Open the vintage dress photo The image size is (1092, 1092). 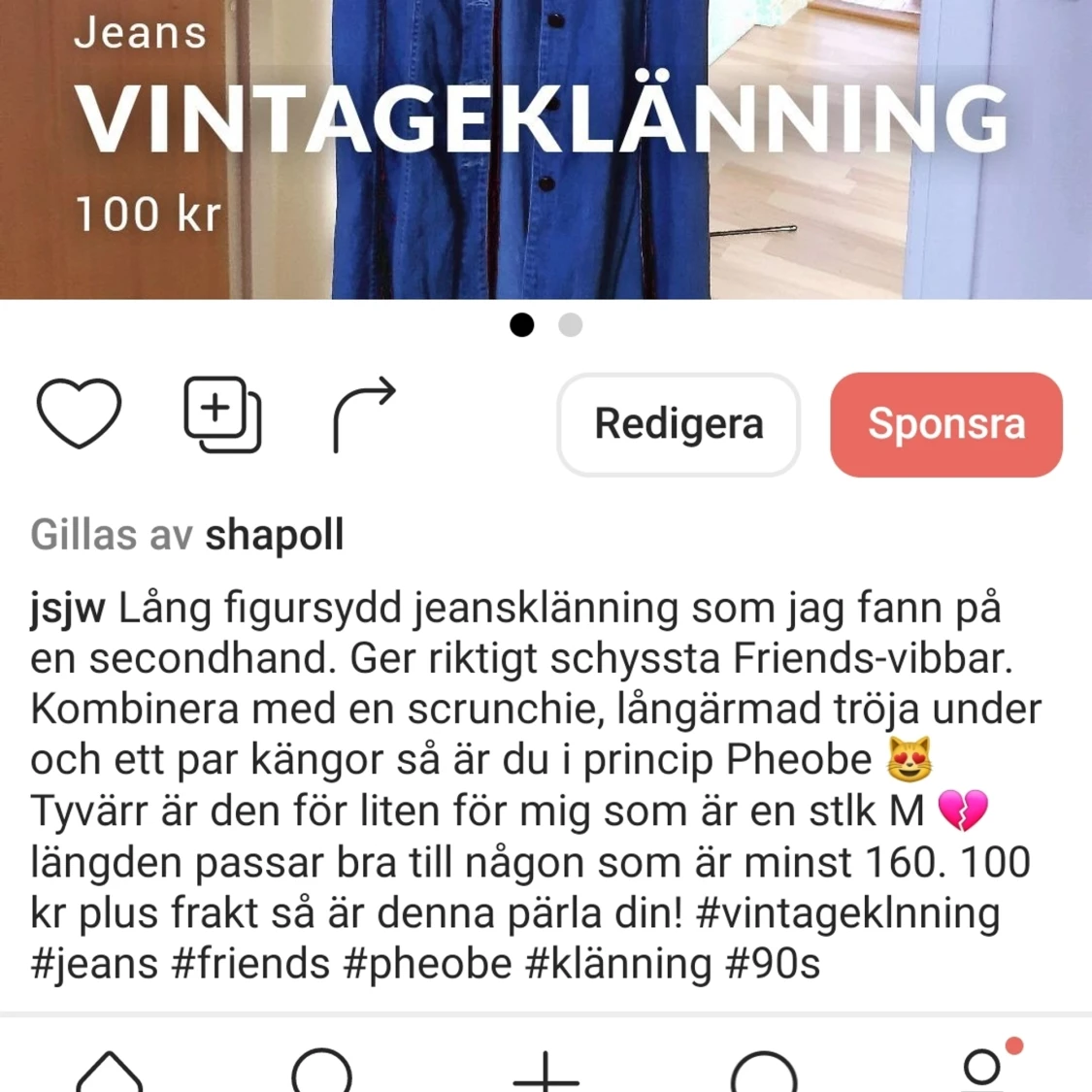544,146
